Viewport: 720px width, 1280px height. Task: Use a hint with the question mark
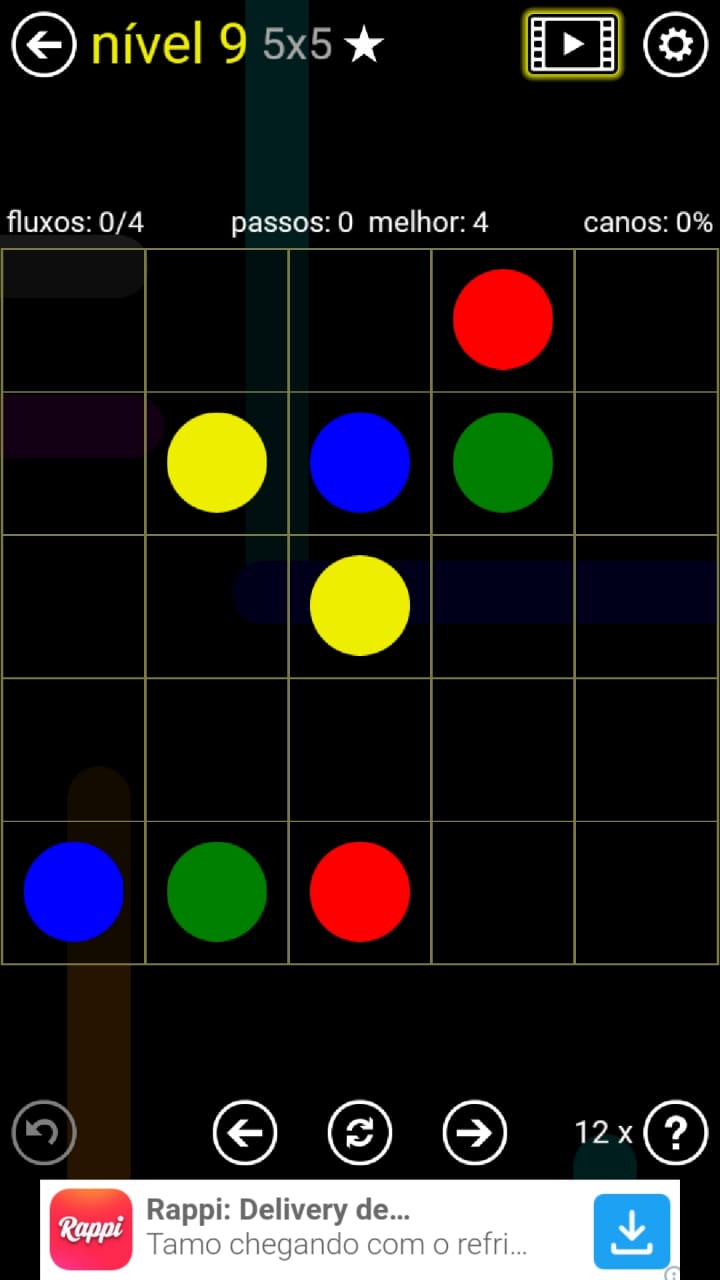pyautogui.click(x=676, y=1133)
